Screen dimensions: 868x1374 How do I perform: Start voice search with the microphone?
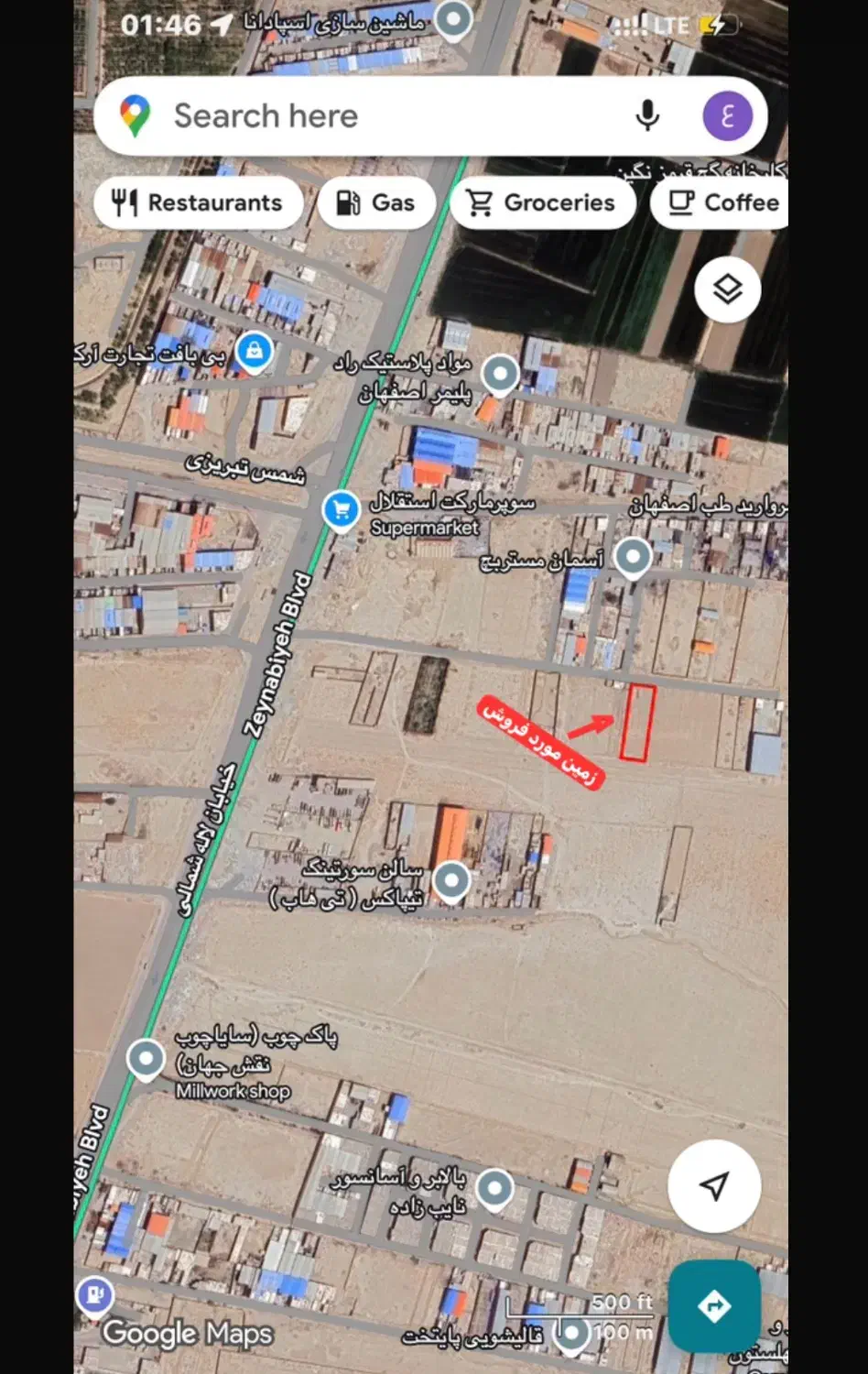pyautogui.click(x=647, y=116)
